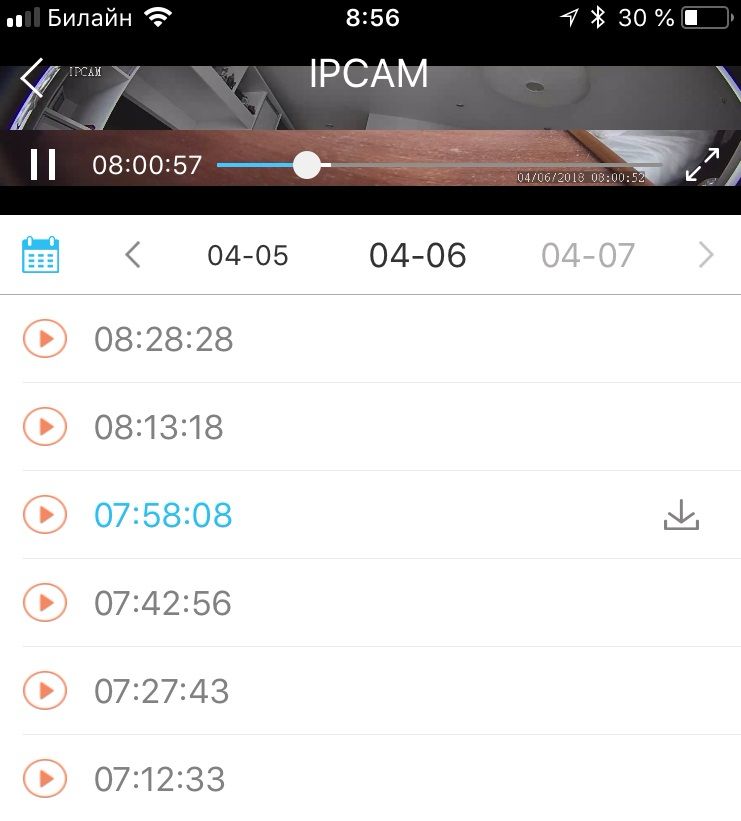741x821 pixels.
Task: Download the 07:58:08 recording
Action: coord(681,515)
